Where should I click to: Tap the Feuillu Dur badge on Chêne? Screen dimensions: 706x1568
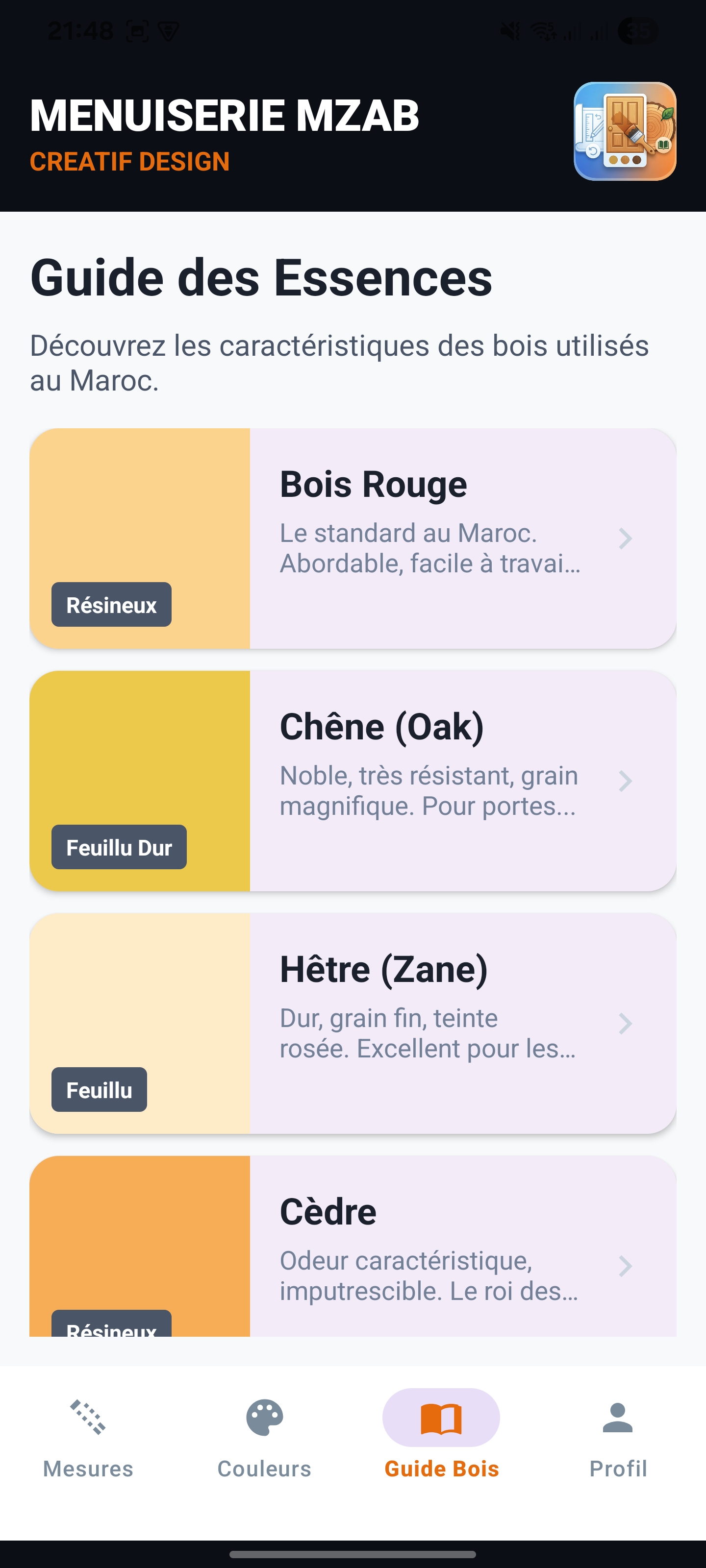(119, 847)
